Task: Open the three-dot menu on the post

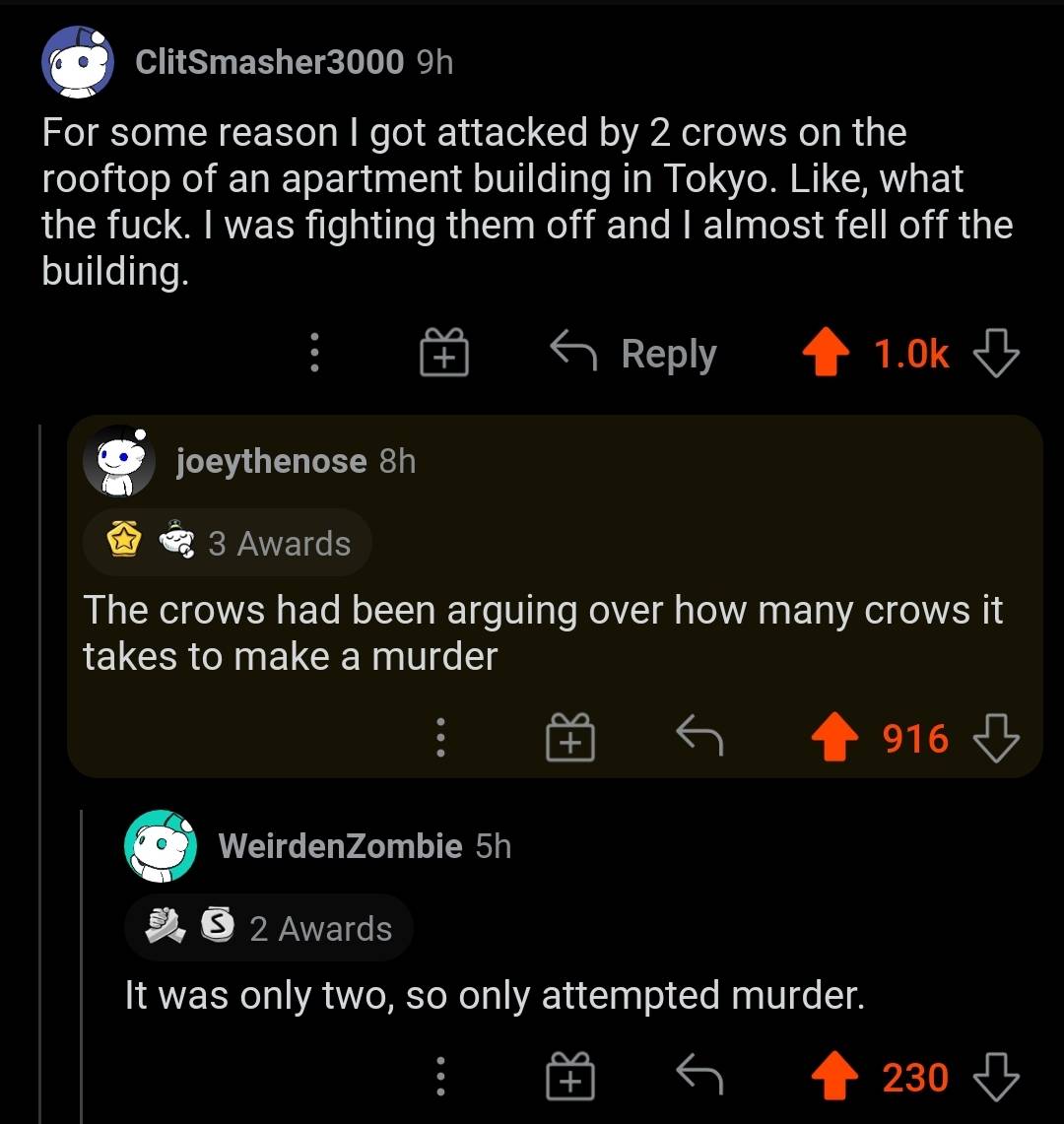Action: pyautogui.click(x=314, y=354)
